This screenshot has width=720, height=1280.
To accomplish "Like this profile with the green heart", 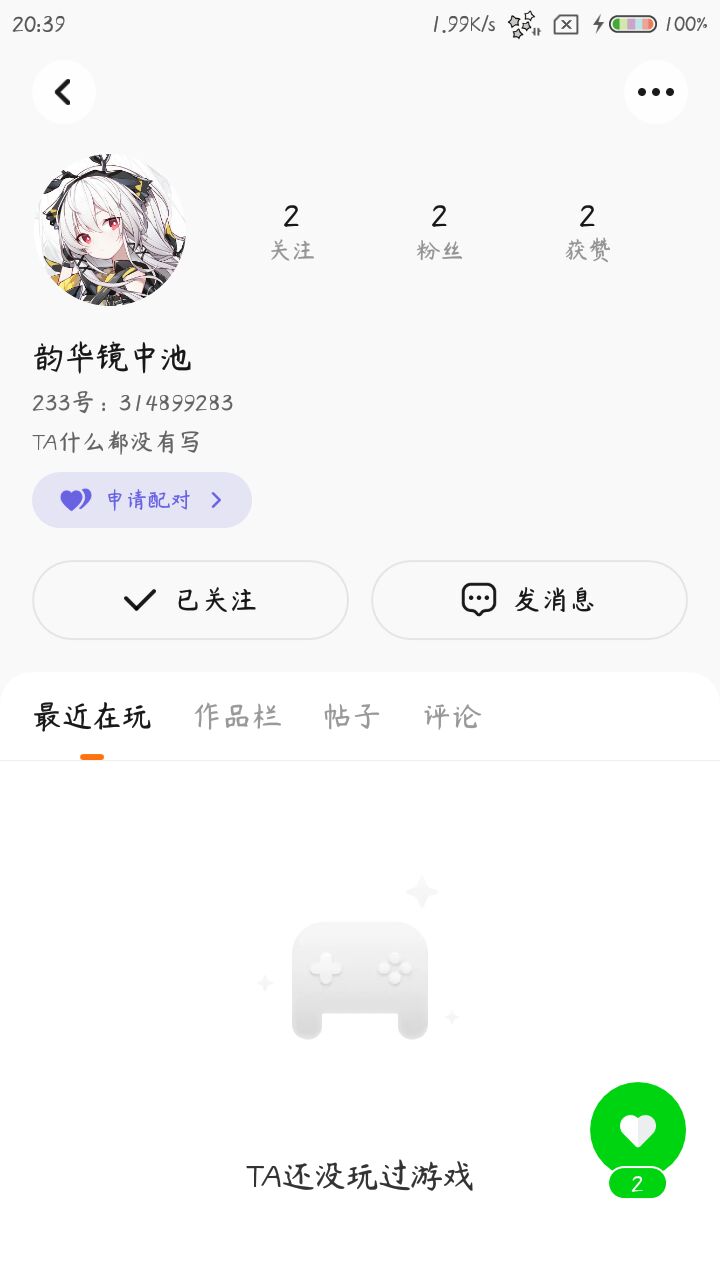I will pos(638,1130).
